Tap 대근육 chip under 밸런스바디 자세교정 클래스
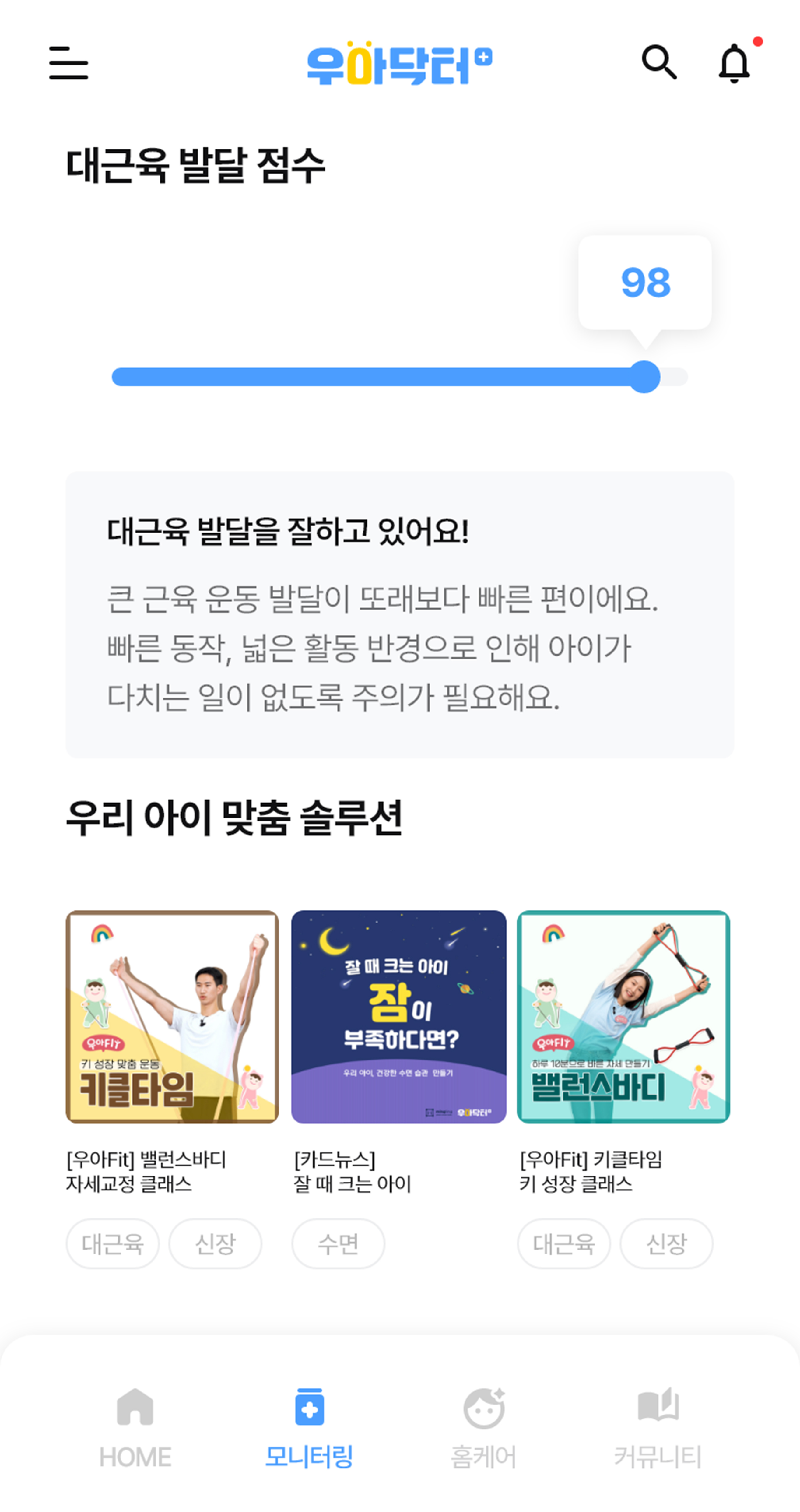 click(x=113, y=1243)
